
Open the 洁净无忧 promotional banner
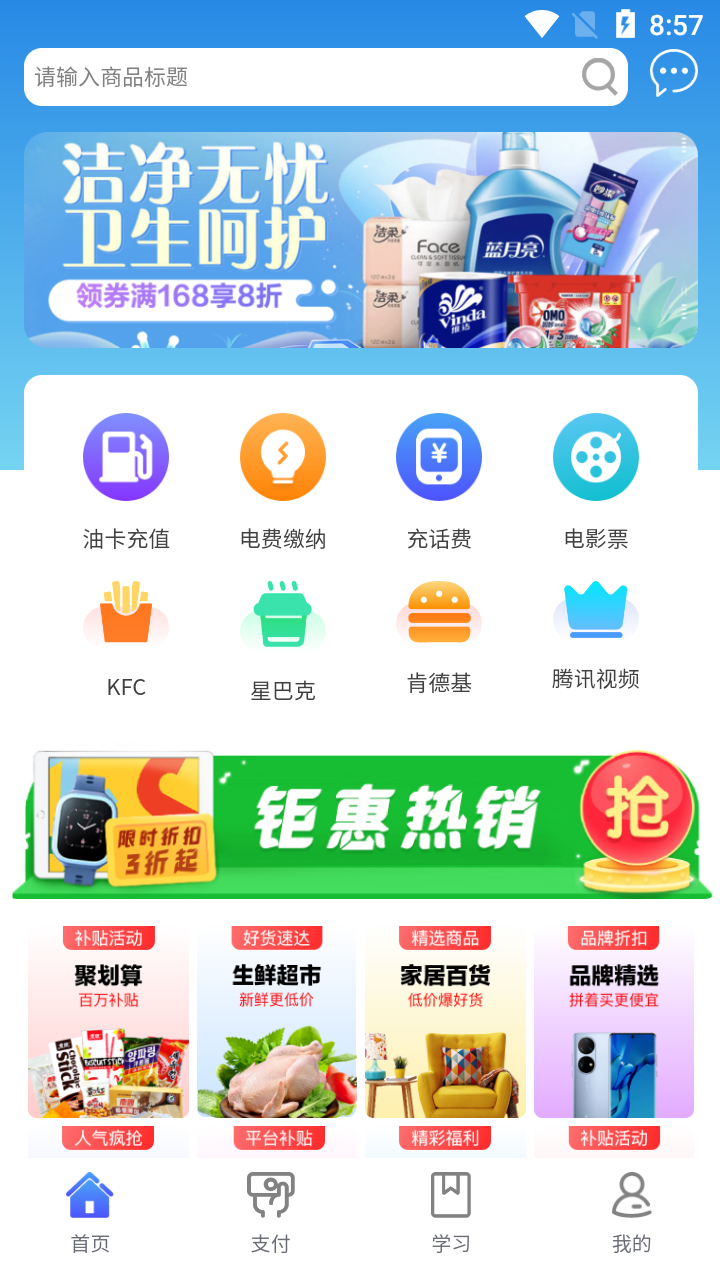click(360, 240)
